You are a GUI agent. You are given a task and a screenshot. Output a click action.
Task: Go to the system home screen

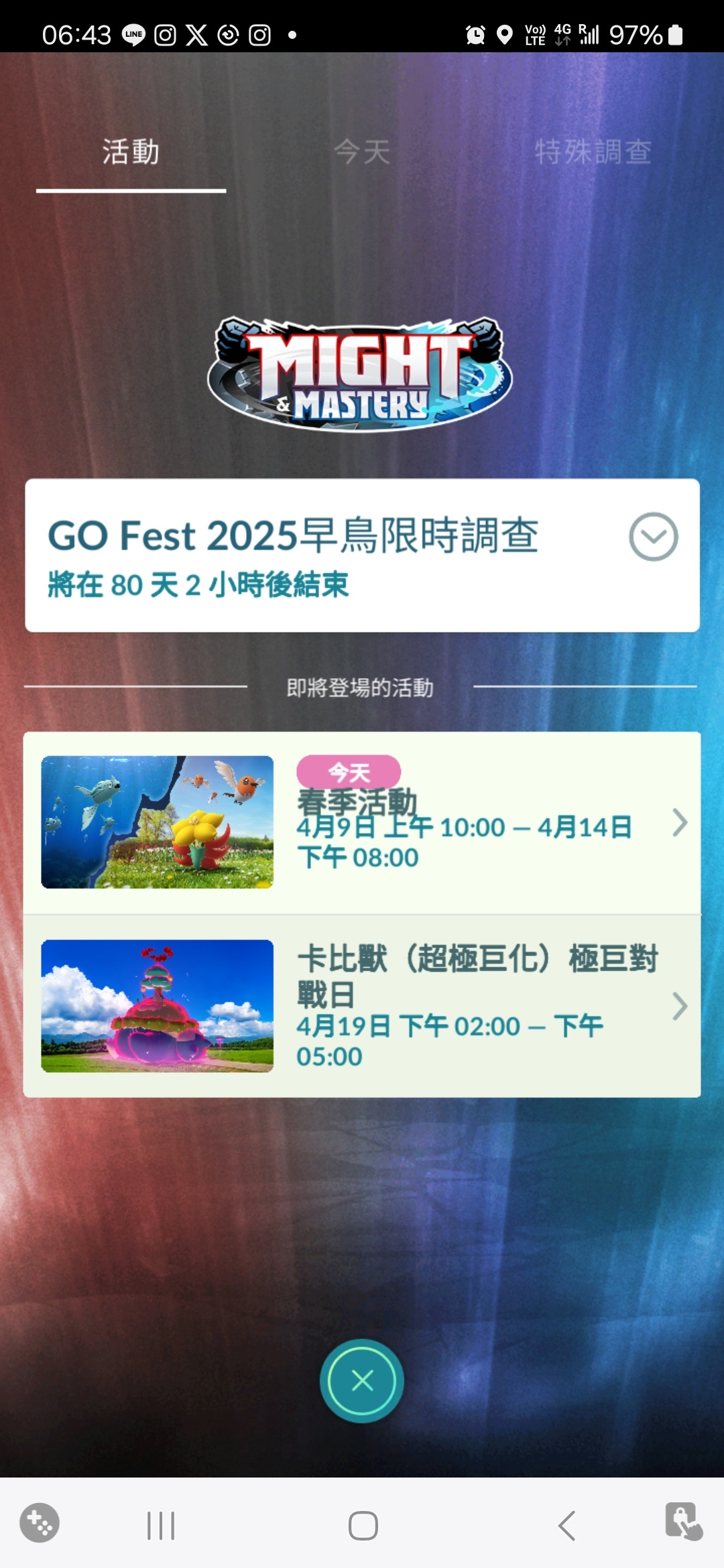tap(363, 1526)
